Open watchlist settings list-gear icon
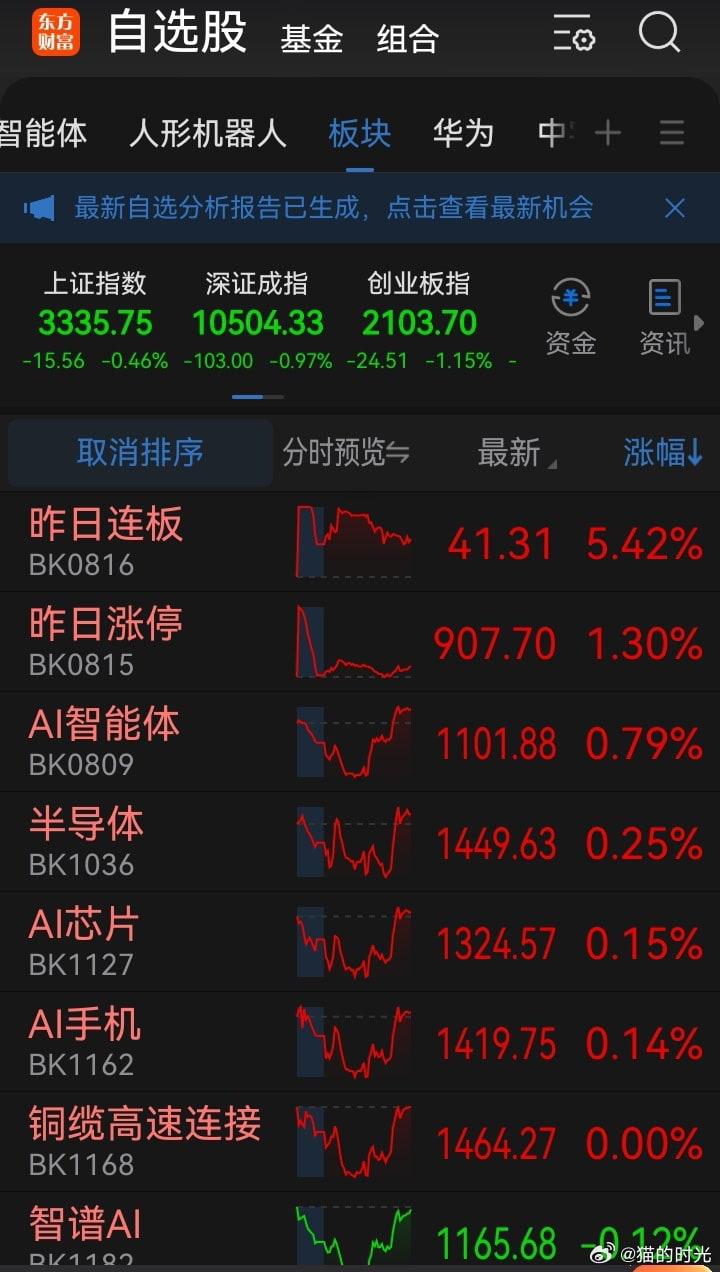The width and height of the screenshot is (720, 1272). (x=574, y=35)
